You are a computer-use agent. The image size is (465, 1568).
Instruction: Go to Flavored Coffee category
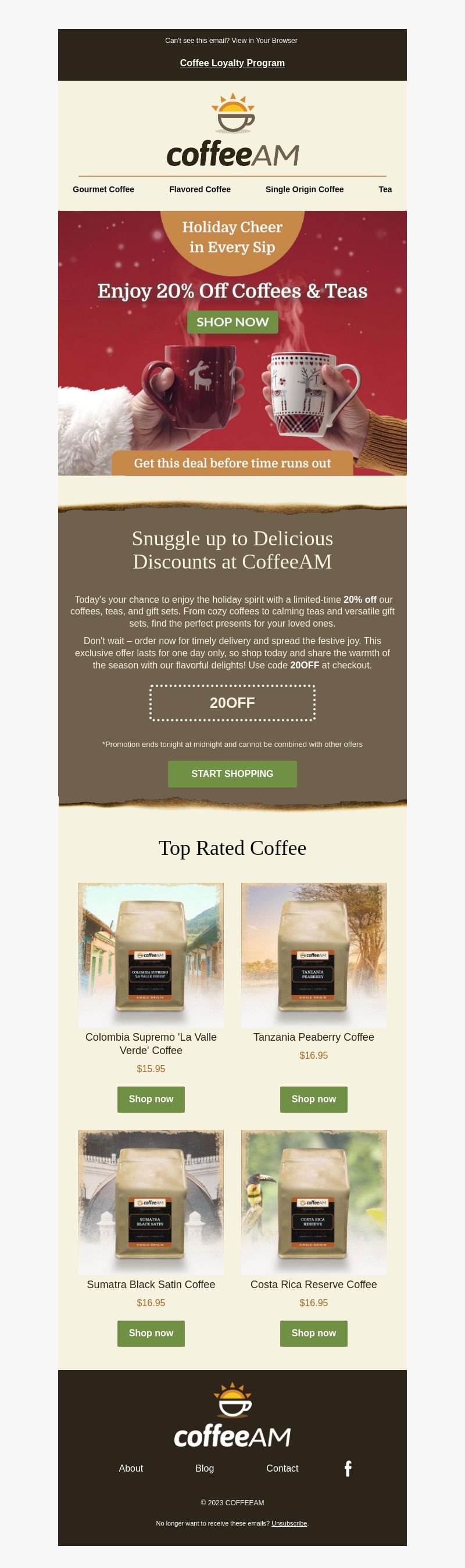tap(200, 189)
